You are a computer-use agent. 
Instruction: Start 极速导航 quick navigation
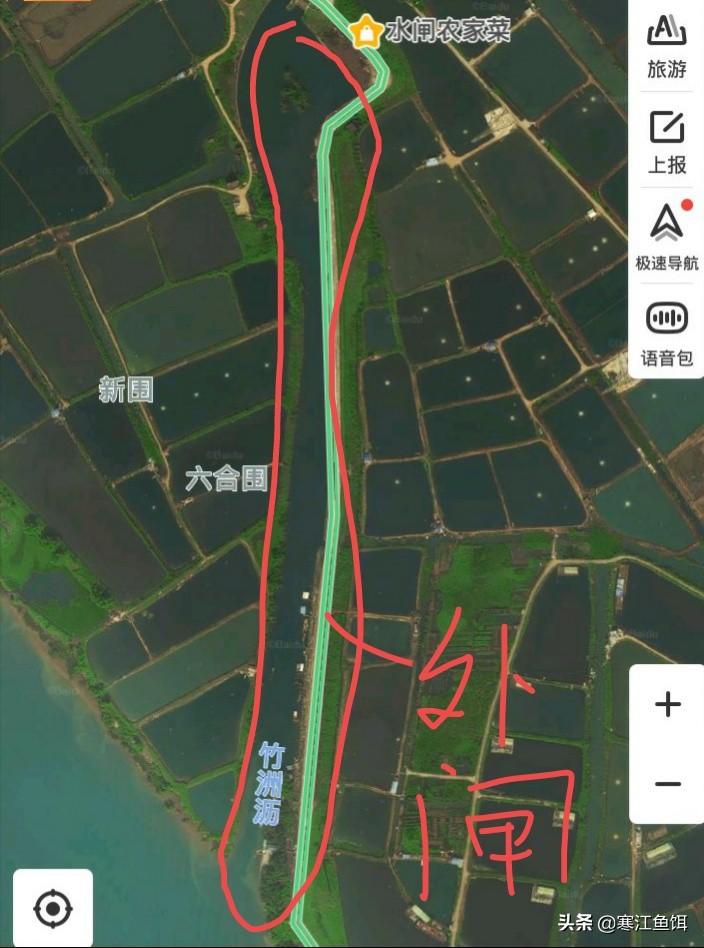[667, 235]
